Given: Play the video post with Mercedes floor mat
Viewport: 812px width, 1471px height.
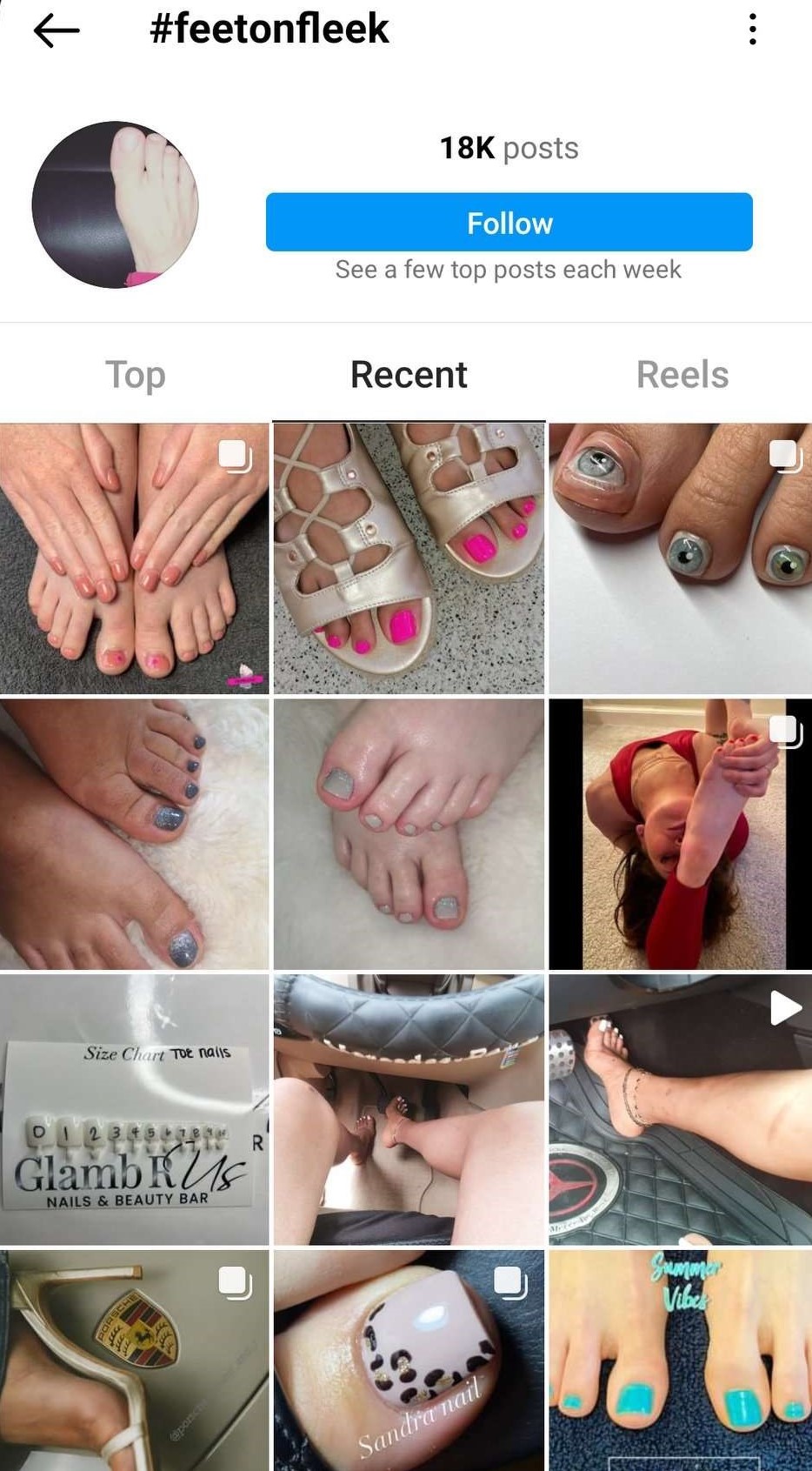Looking at the screenshot, I should click(x=681, y=1109).
